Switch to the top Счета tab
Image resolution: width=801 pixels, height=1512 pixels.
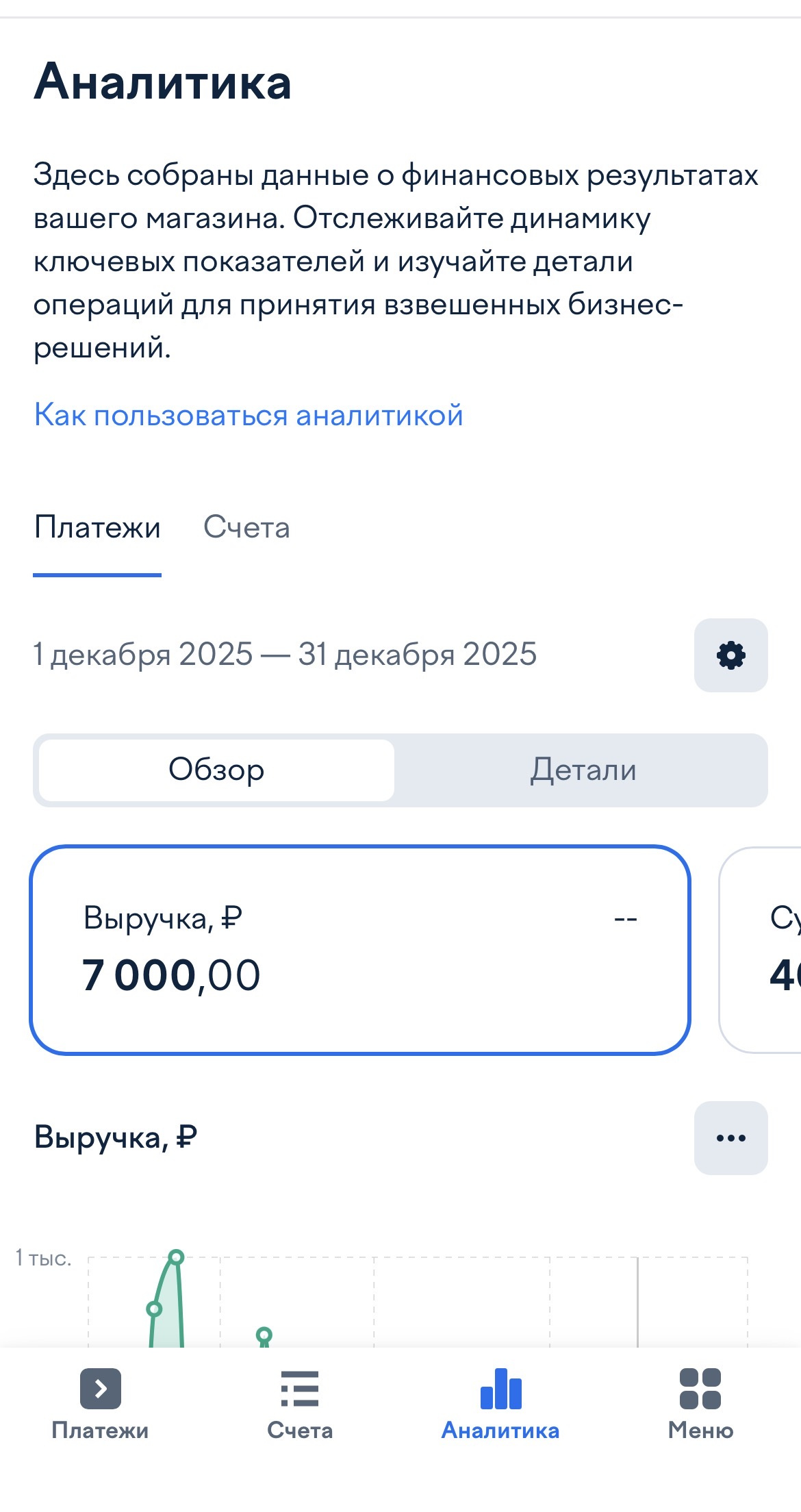tap(246, 528)
